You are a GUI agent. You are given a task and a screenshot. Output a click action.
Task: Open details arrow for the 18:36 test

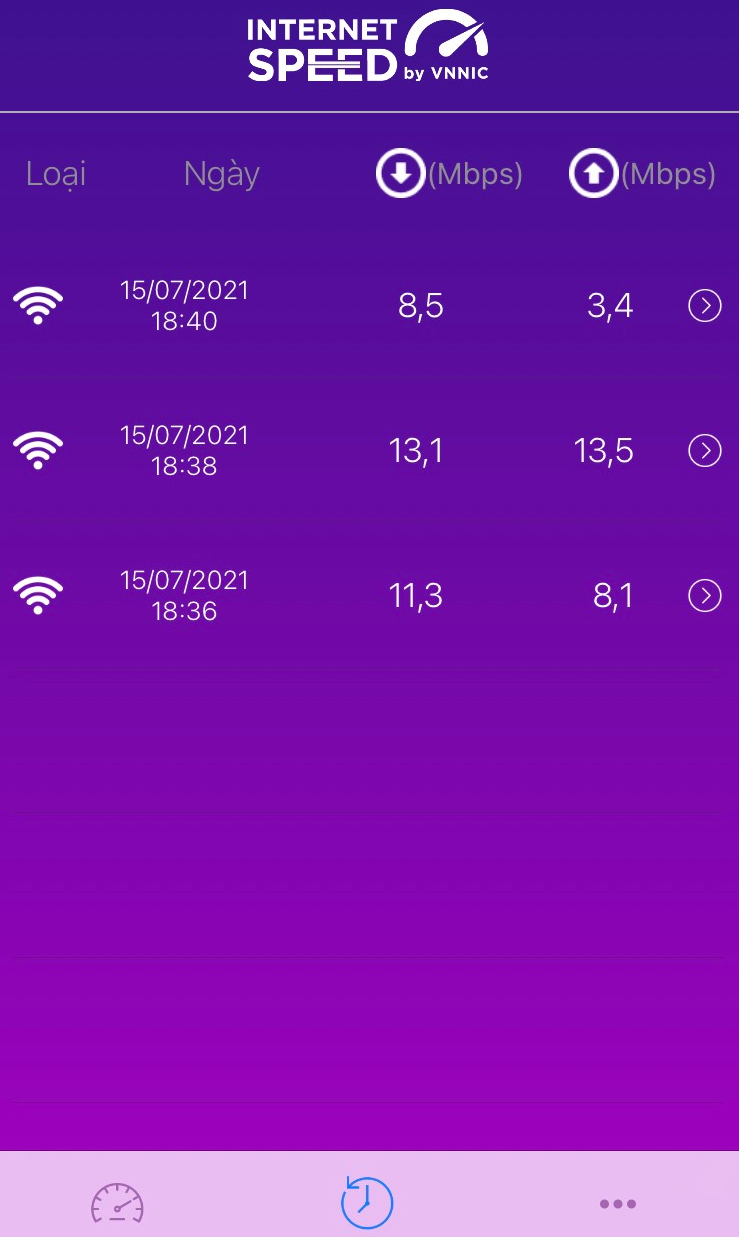pyautogui.click(x=705, y=596)
